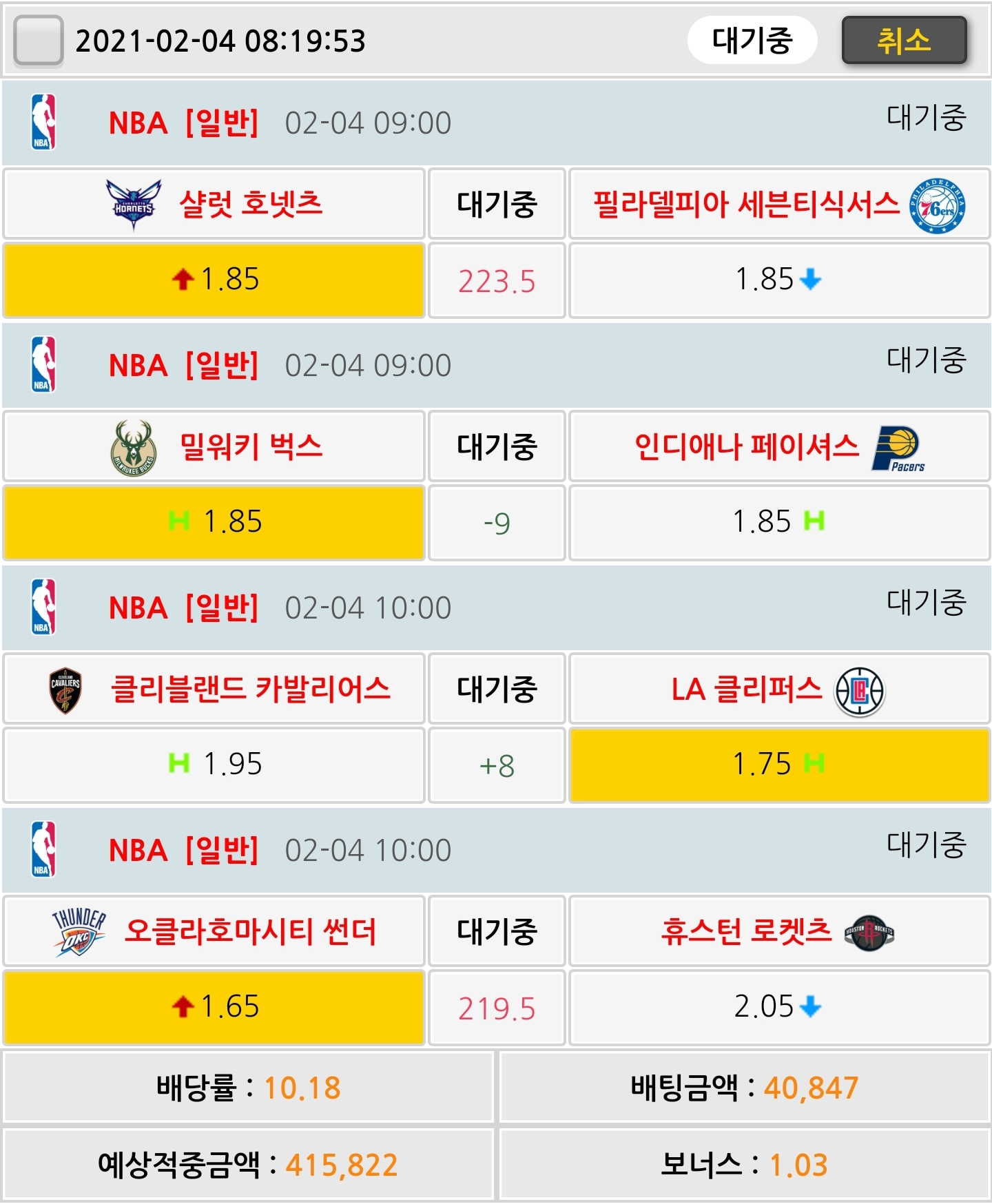Tick the checkbox beside the bet timestamp

pyautogui.click(x=39, y=41)
